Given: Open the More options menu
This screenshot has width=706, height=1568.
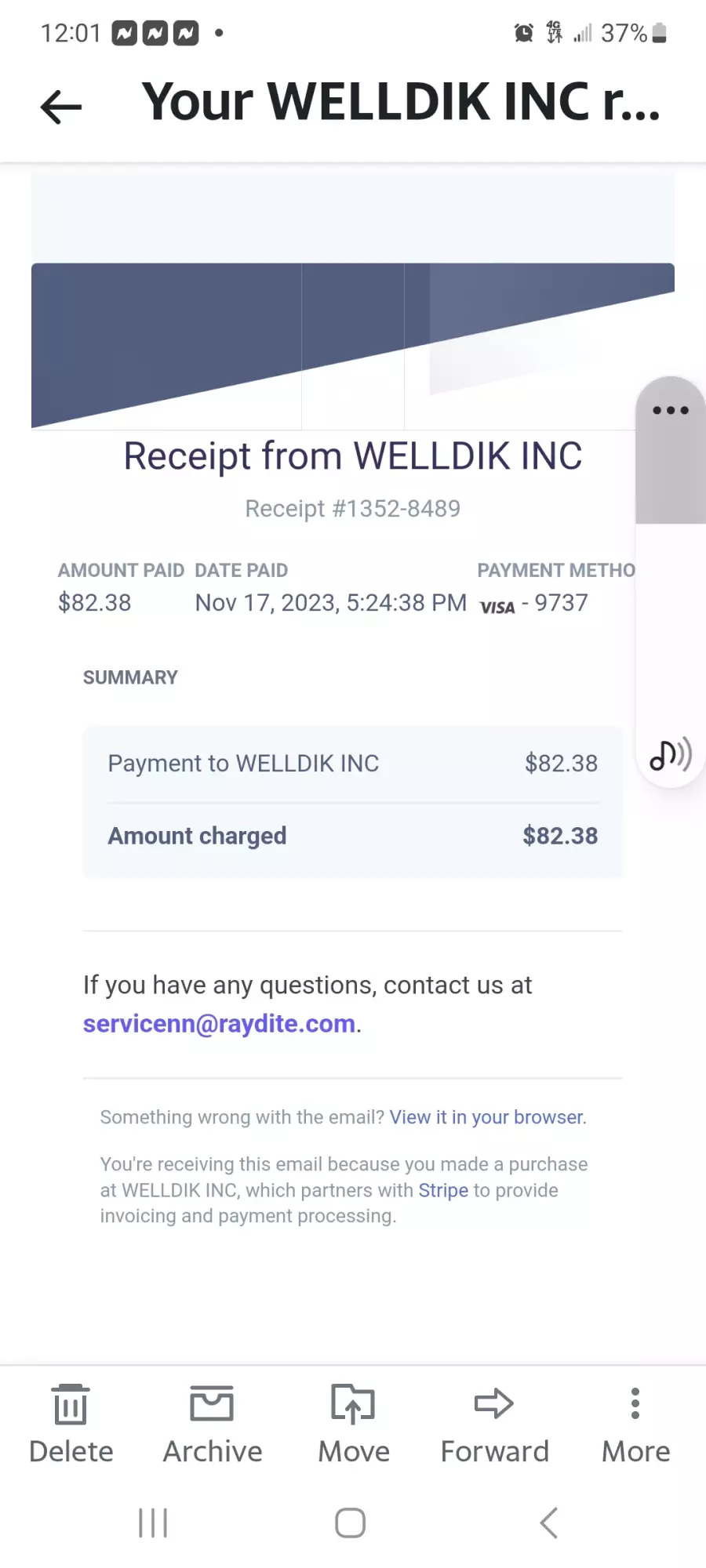Looking at the screenshot, I should coord(635,1424).
